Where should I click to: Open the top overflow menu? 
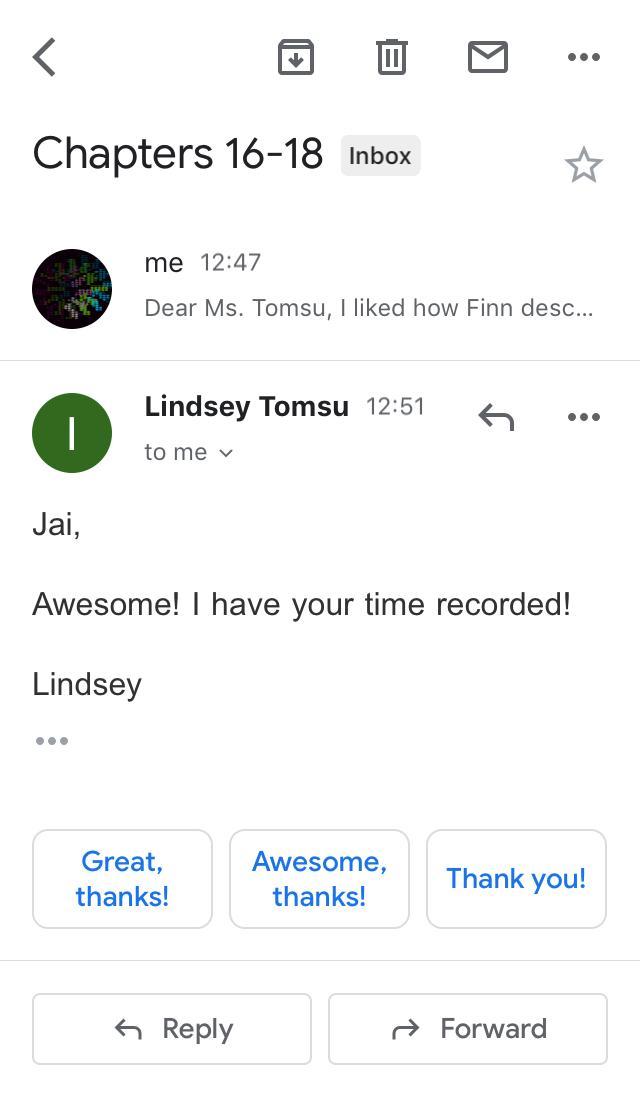(583, 57)
